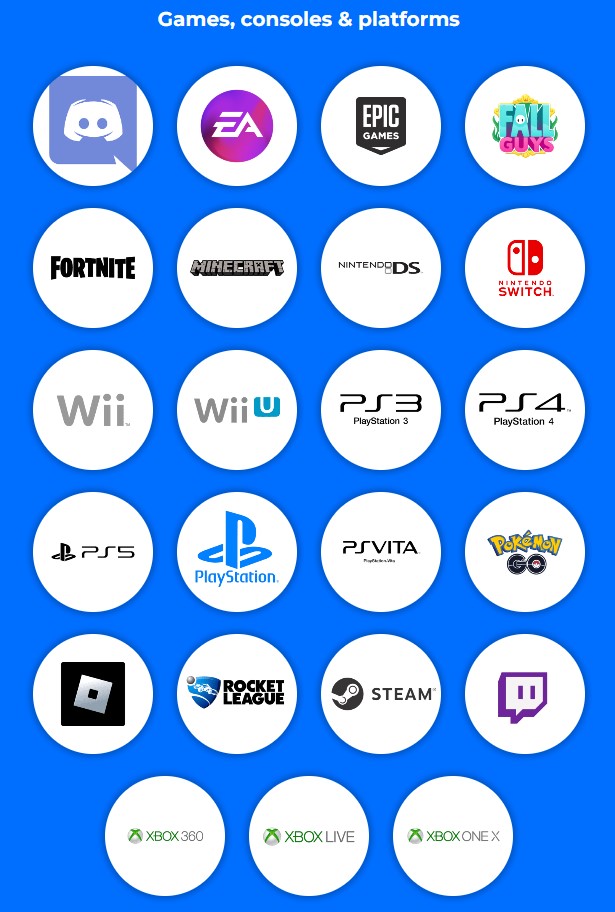Choose the Xbox 360 tile
Screen dimensions: 615x912
pos(165,836)
